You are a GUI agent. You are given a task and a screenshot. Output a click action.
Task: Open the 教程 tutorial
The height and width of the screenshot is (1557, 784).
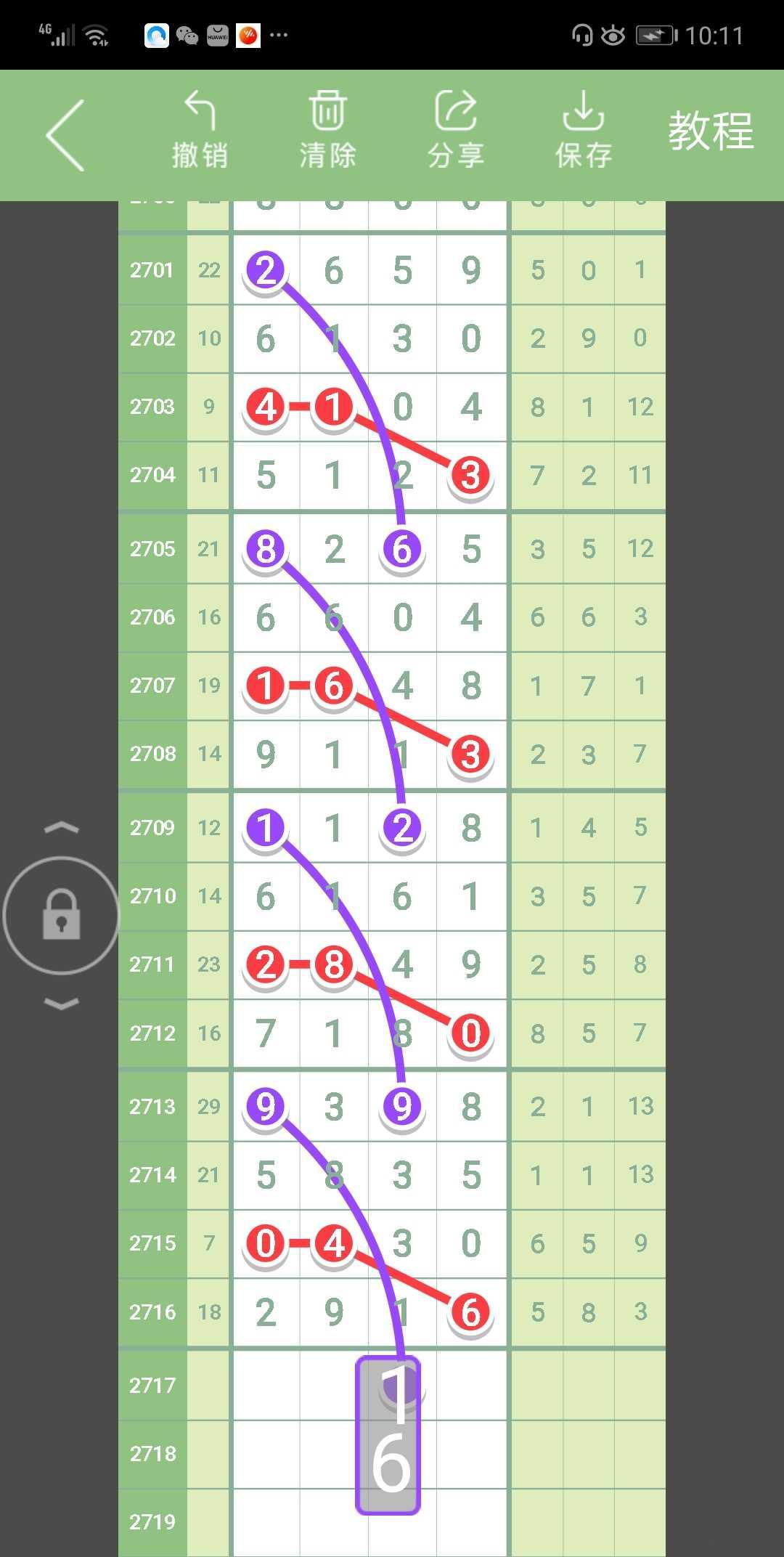[711, 131]
